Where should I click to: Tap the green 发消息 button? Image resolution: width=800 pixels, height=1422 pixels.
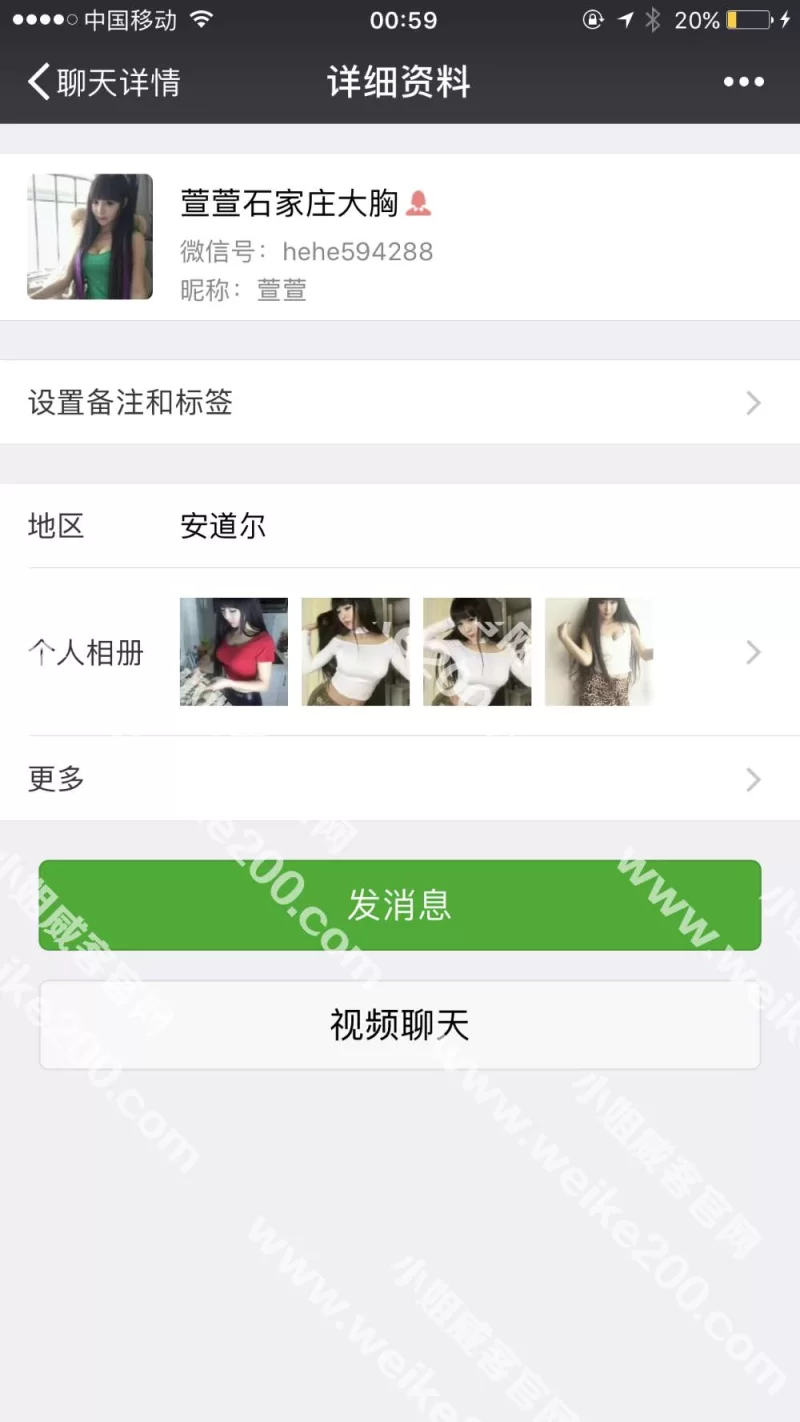[400, 905]
